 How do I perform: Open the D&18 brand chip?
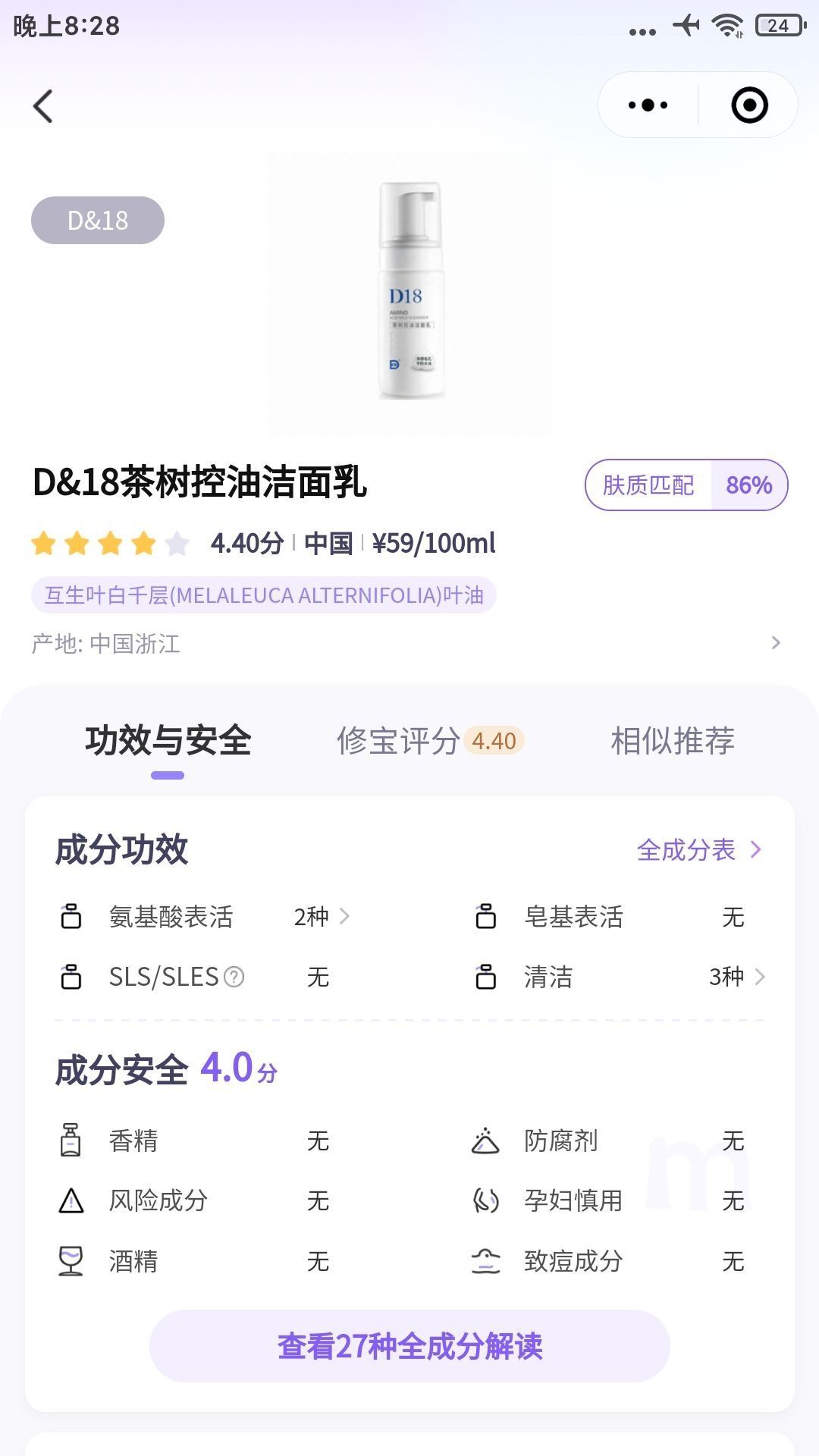[x=98, y=221]
